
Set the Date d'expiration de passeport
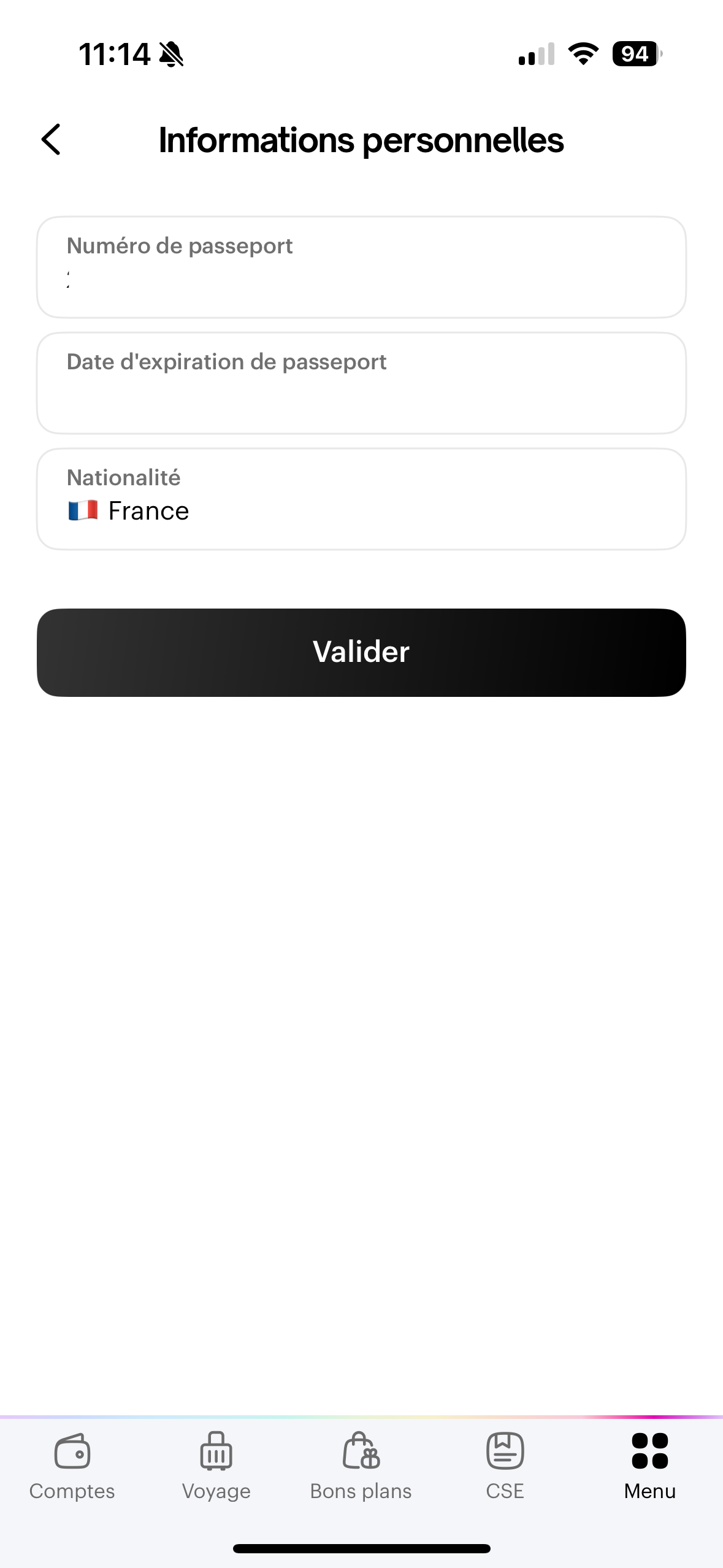(361, 383)
